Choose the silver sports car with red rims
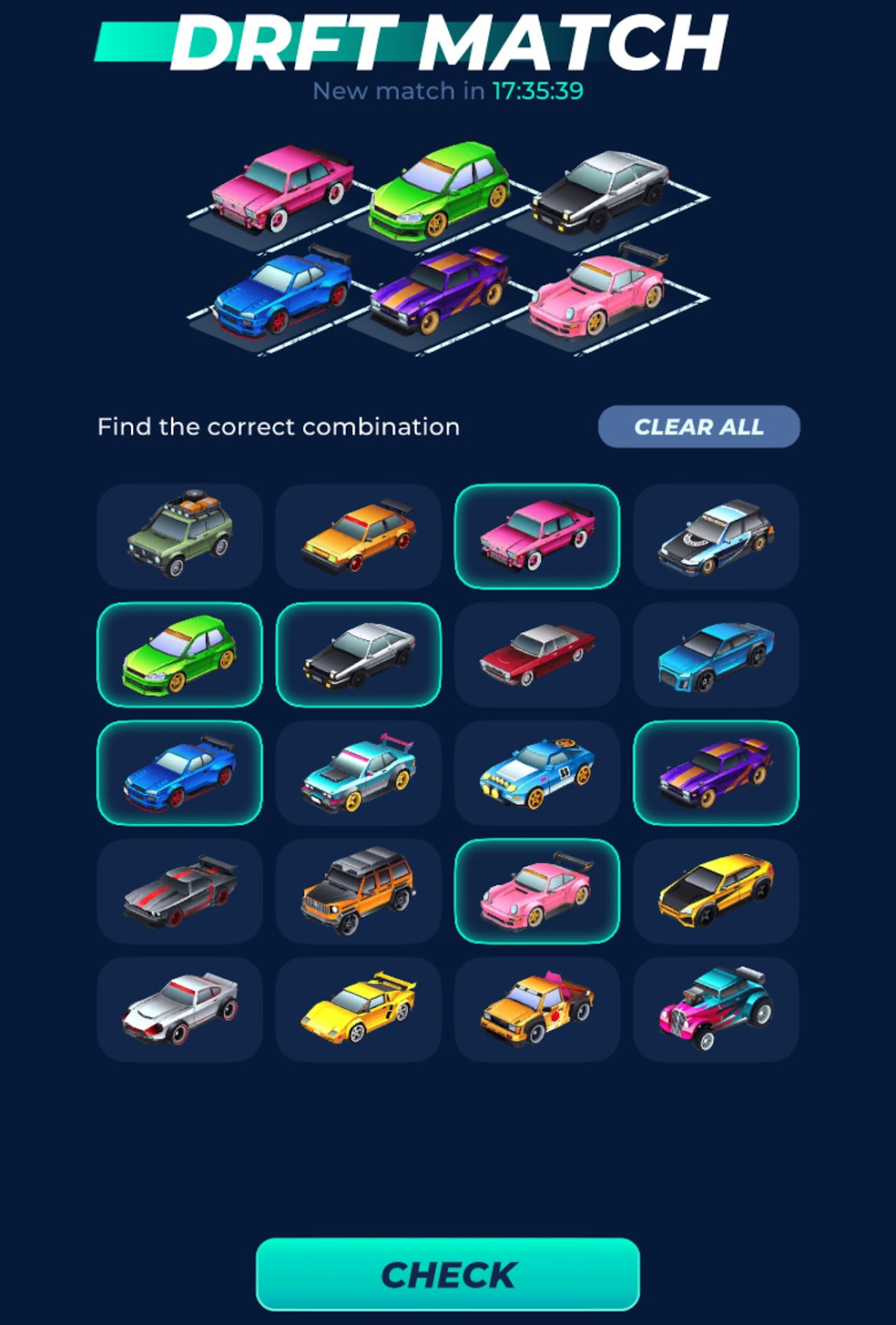This screenshot has height=1325, width=896. [180, 1009]
